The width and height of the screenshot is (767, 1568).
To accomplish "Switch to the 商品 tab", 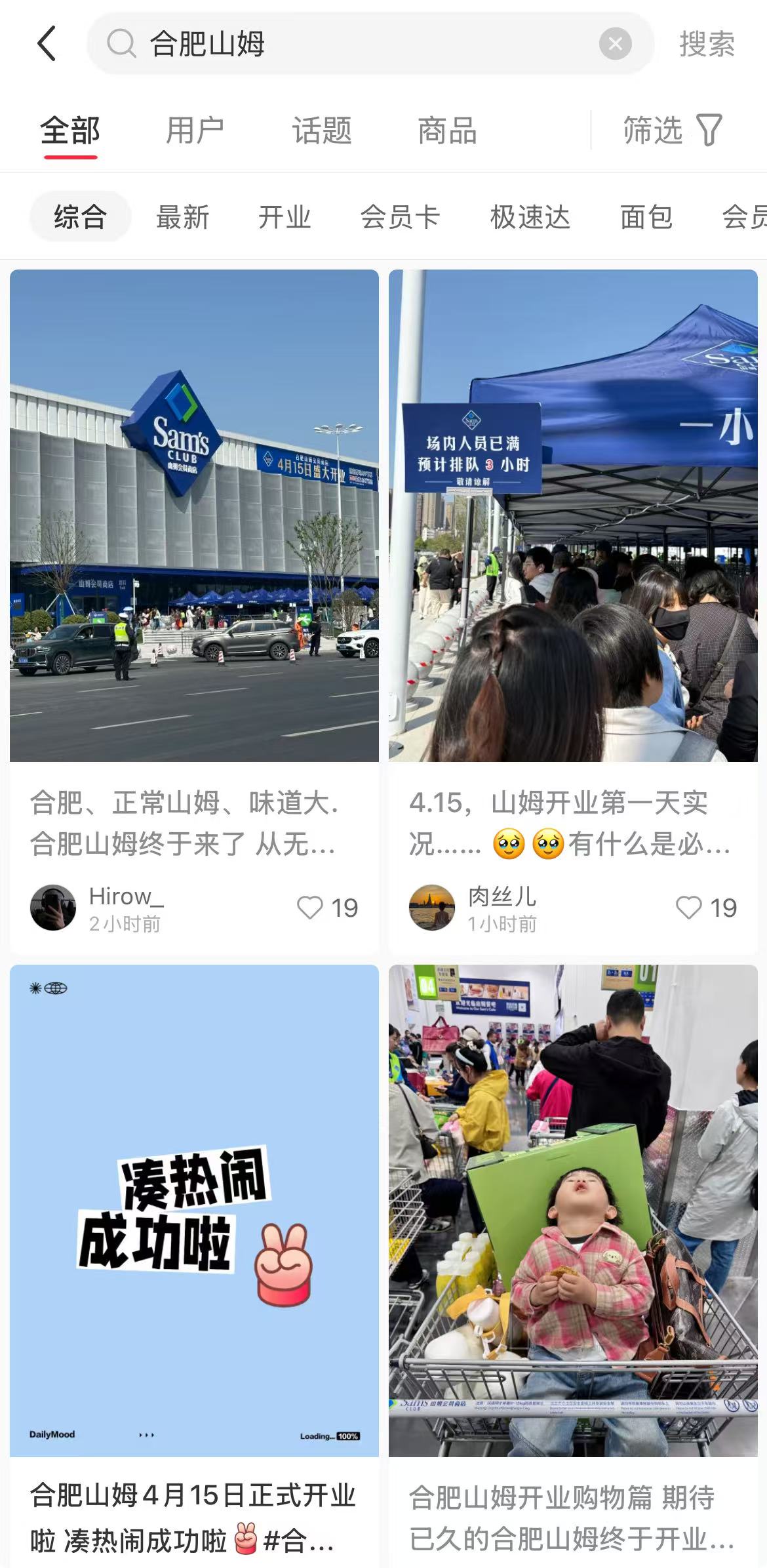I will tap(448, 131).
